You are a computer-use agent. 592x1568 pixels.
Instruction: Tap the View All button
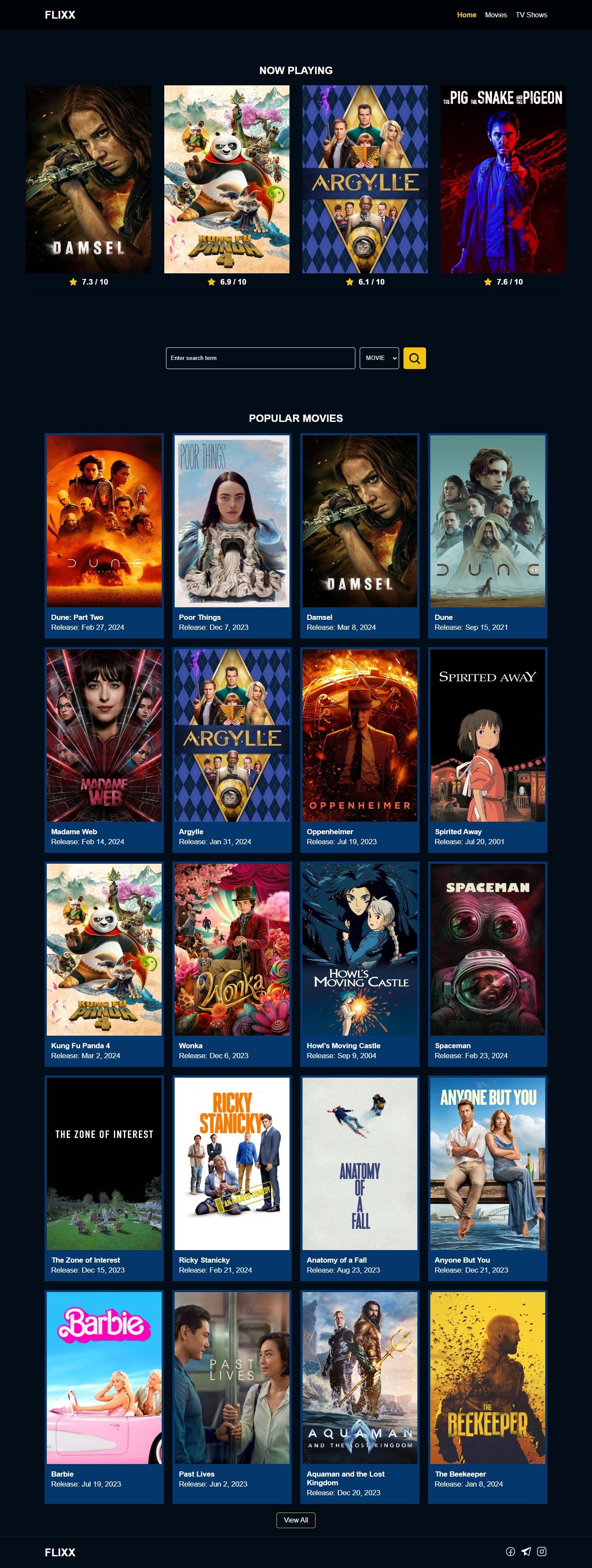coord(296,1519)
